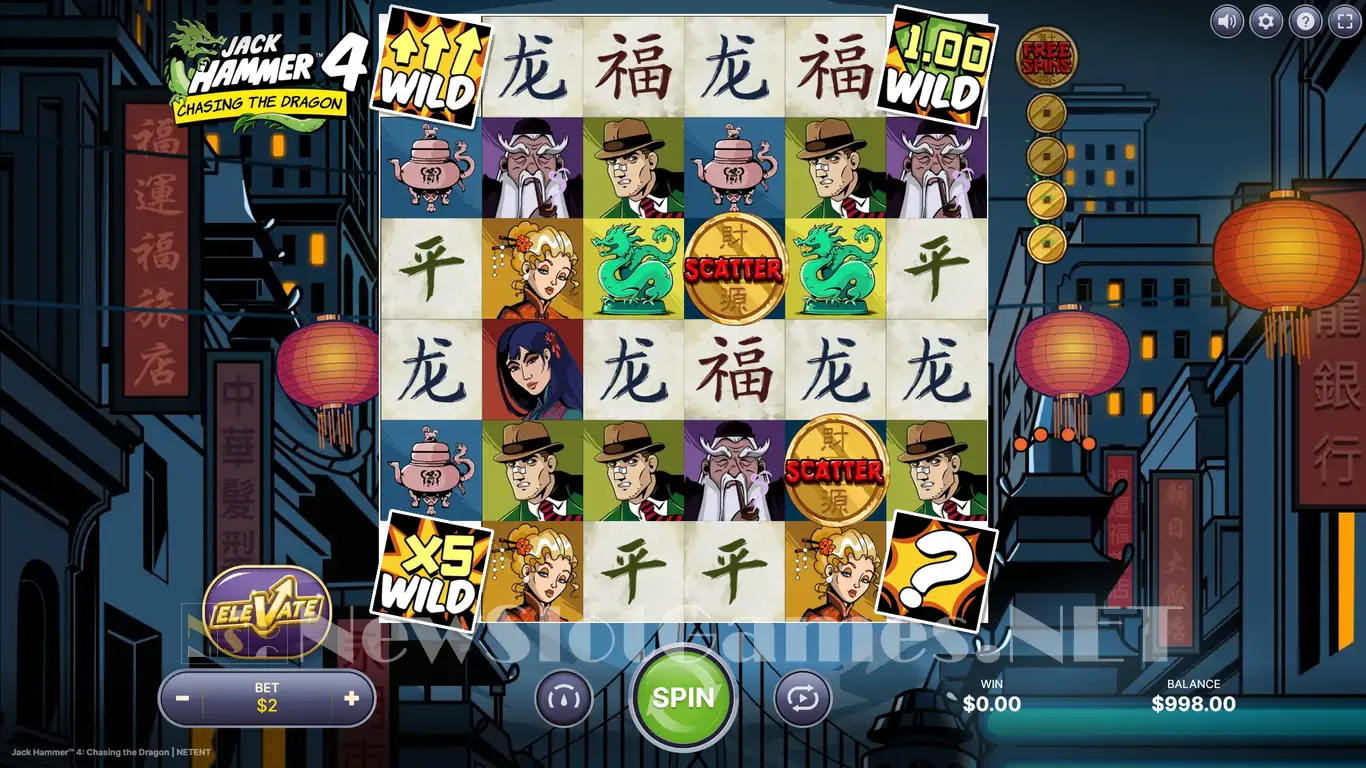Screen dimensions: 1366x768
Task: Increase the bet with plus
Action: coord(351,698)
